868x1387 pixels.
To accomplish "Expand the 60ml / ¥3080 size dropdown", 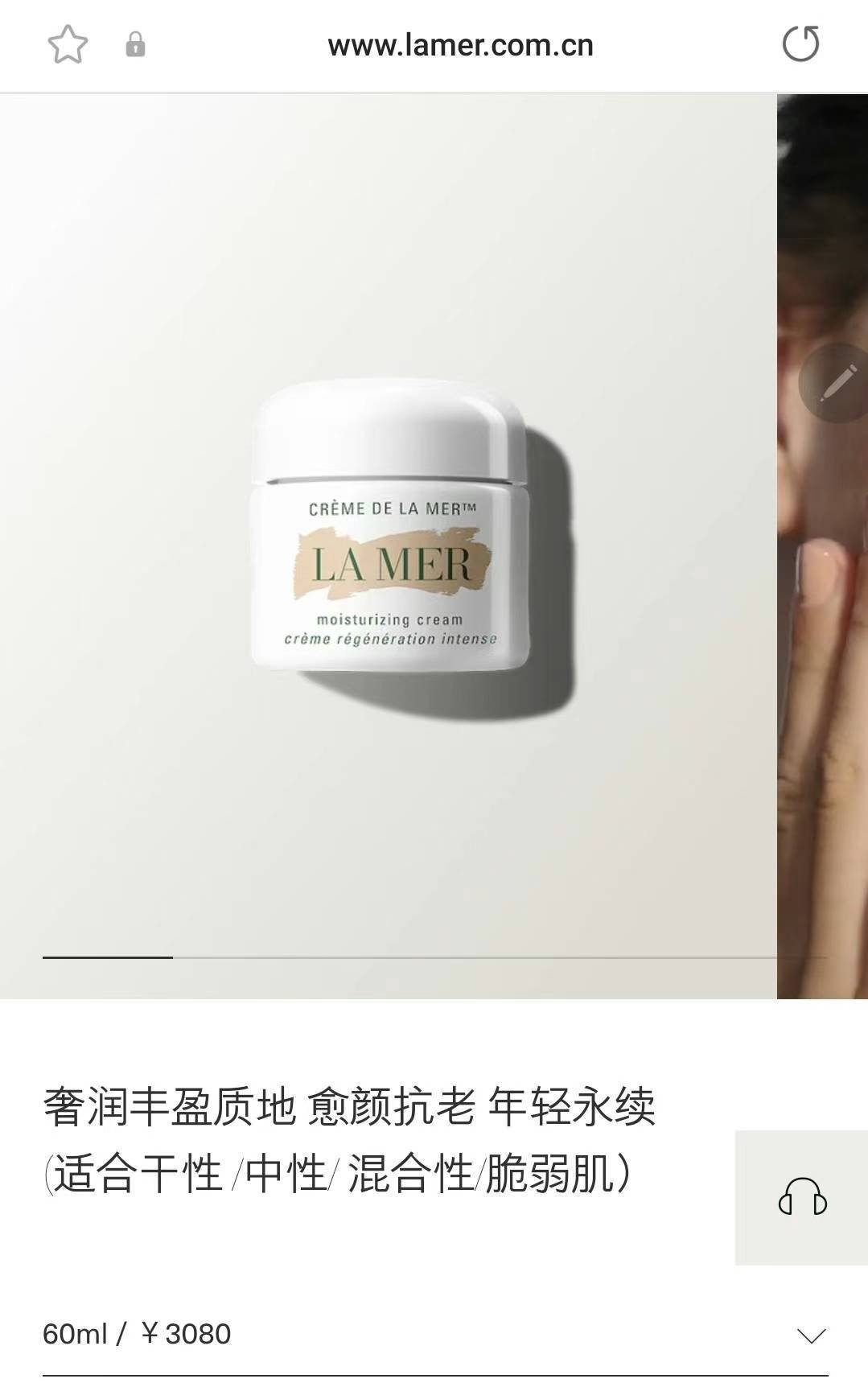I will pos(811,1336).
